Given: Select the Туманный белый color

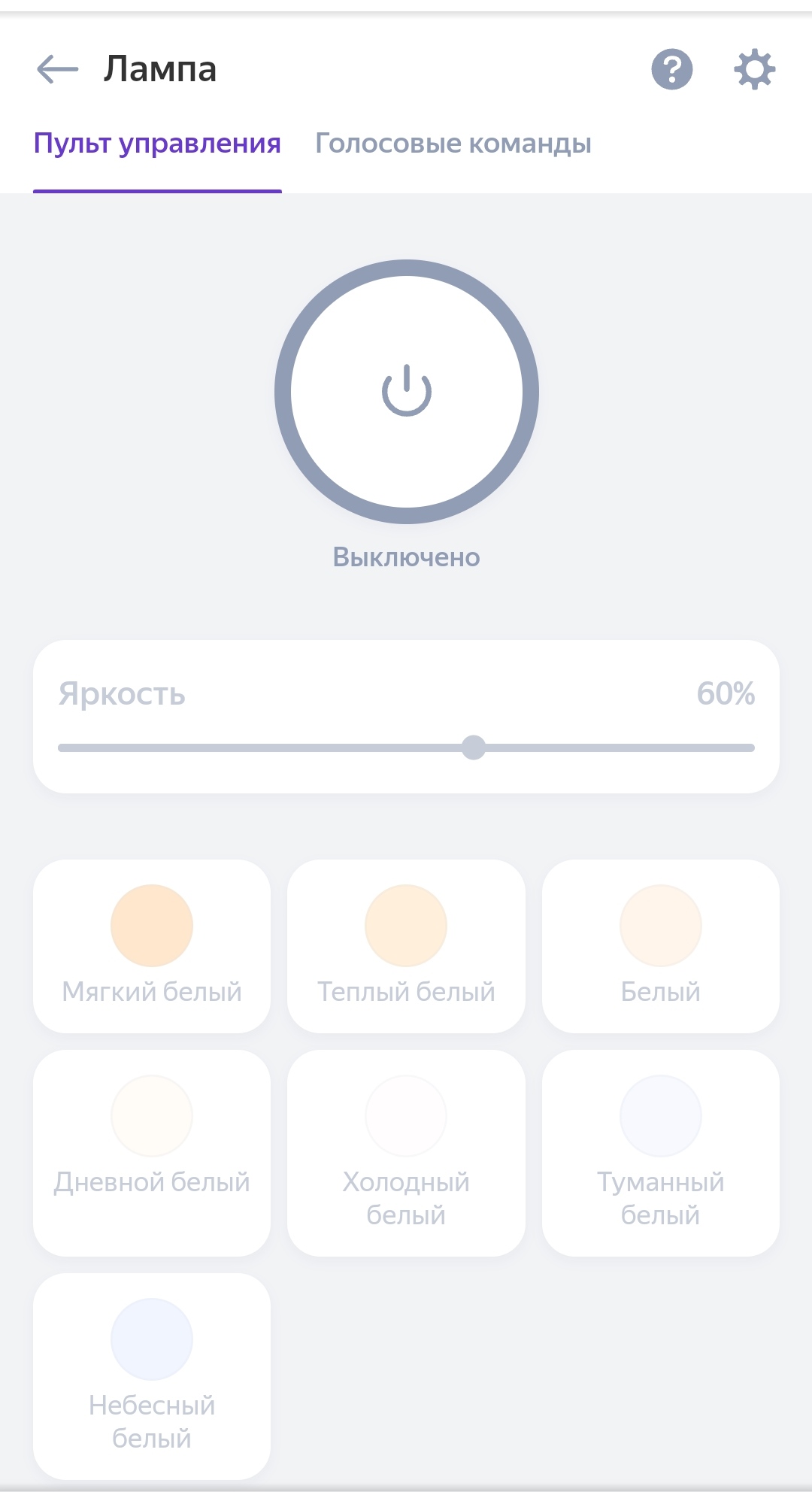Looking at the screenshot, I should tap(660, 1151).
